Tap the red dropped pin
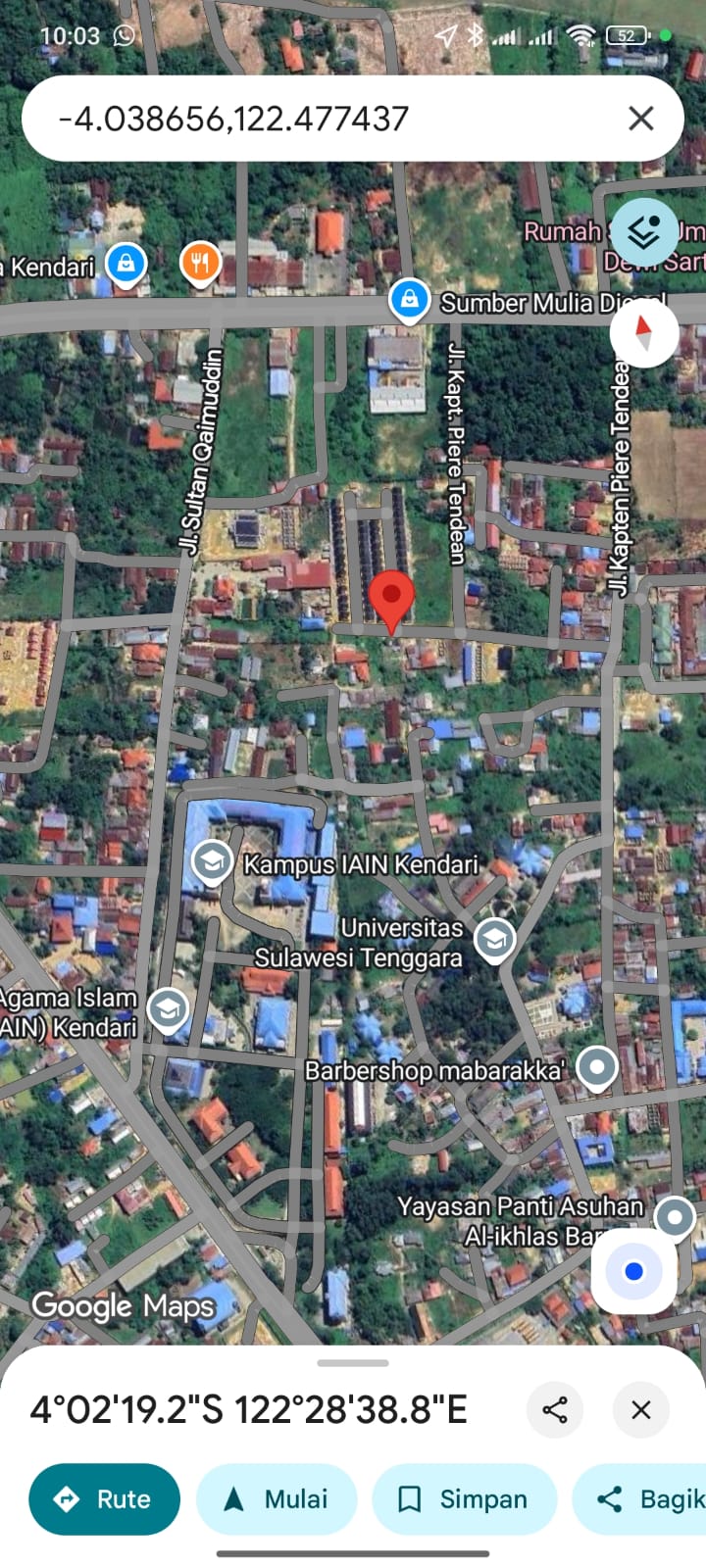Screen dimensions: 706x1568 pyautogui.click(x=391, y=598)
